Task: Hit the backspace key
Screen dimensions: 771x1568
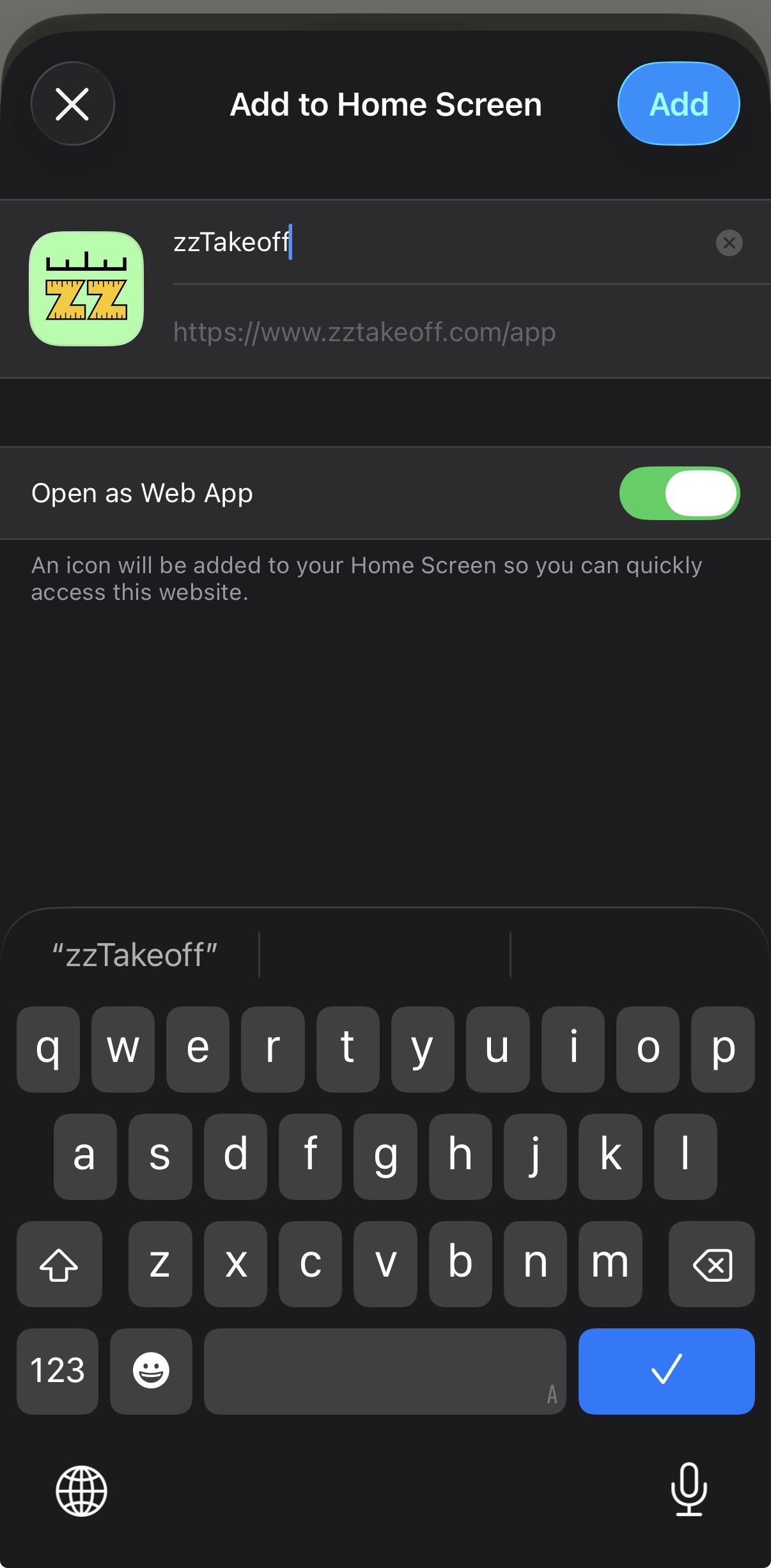Action: (712, 1264)
